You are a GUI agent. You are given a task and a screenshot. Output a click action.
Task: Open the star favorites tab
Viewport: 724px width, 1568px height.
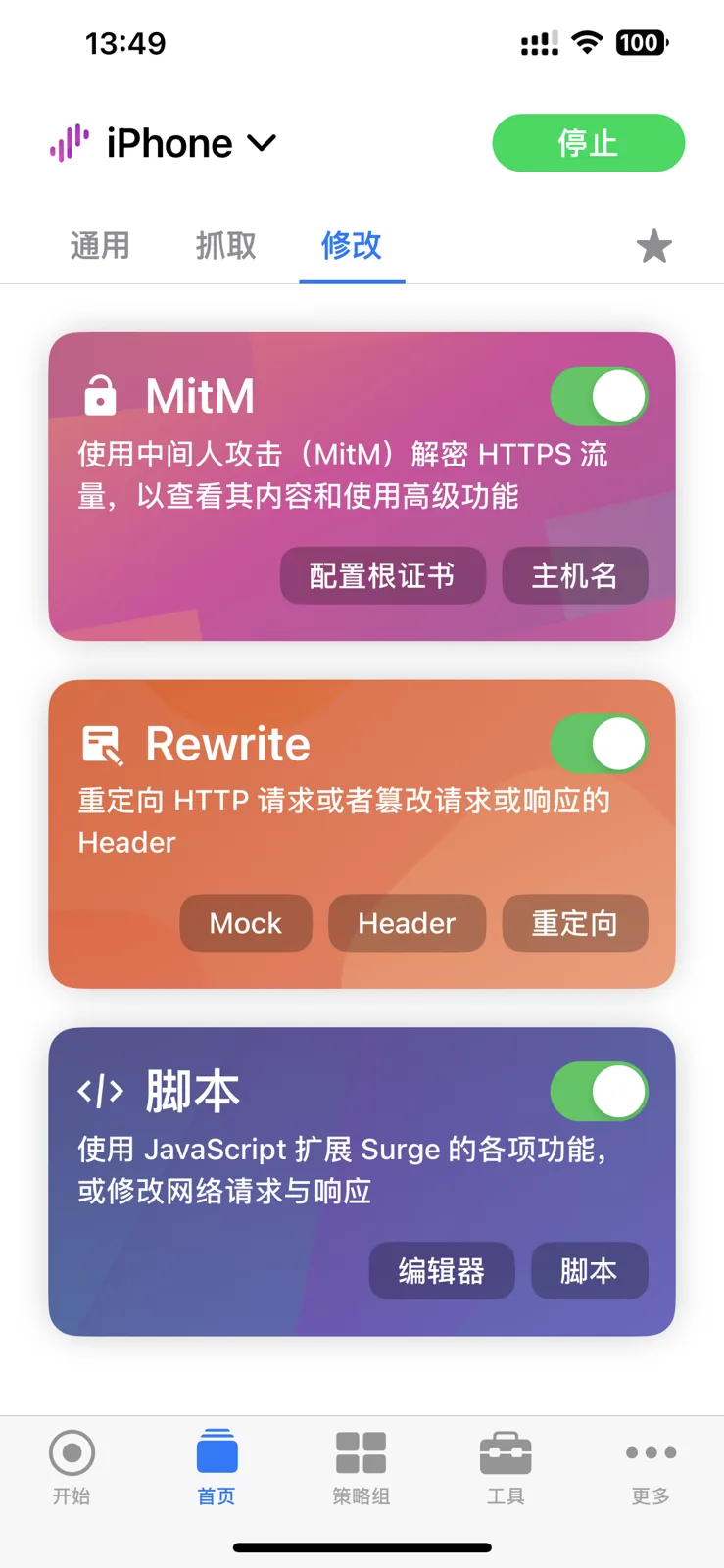click(653, 246)
